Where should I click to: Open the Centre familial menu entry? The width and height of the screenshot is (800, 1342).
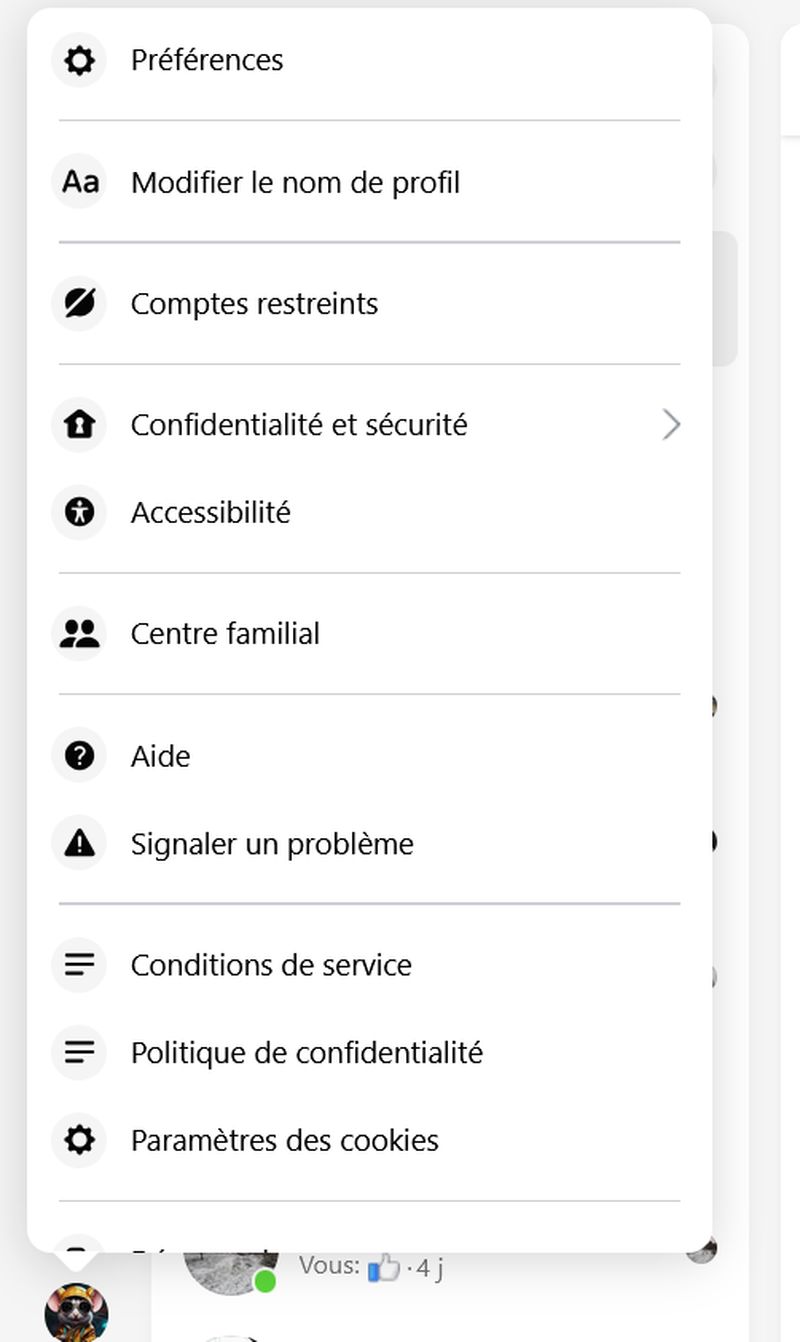(x=224, y=633)
